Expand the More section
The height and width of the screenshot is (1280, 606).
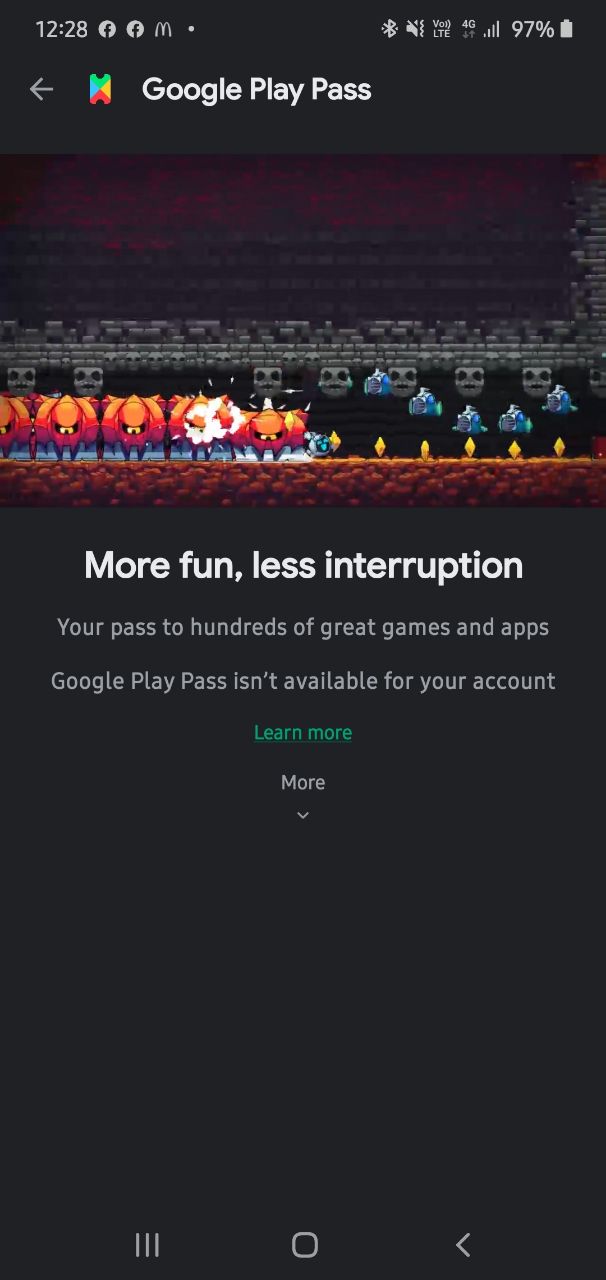click(x=303, y=797)
